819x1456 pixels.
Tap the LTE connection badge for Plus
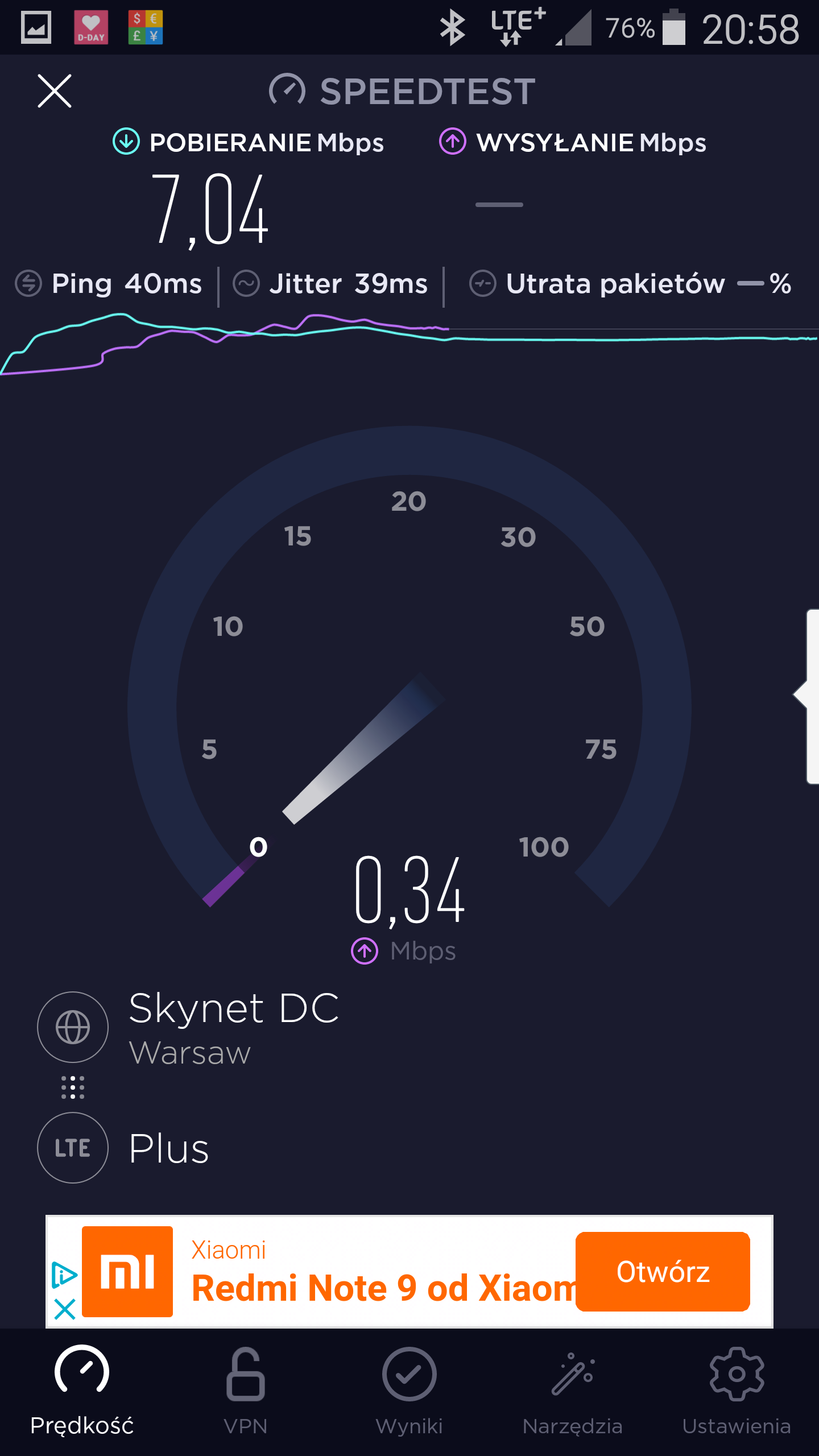pyautogui.click(x=72, y=1148)
